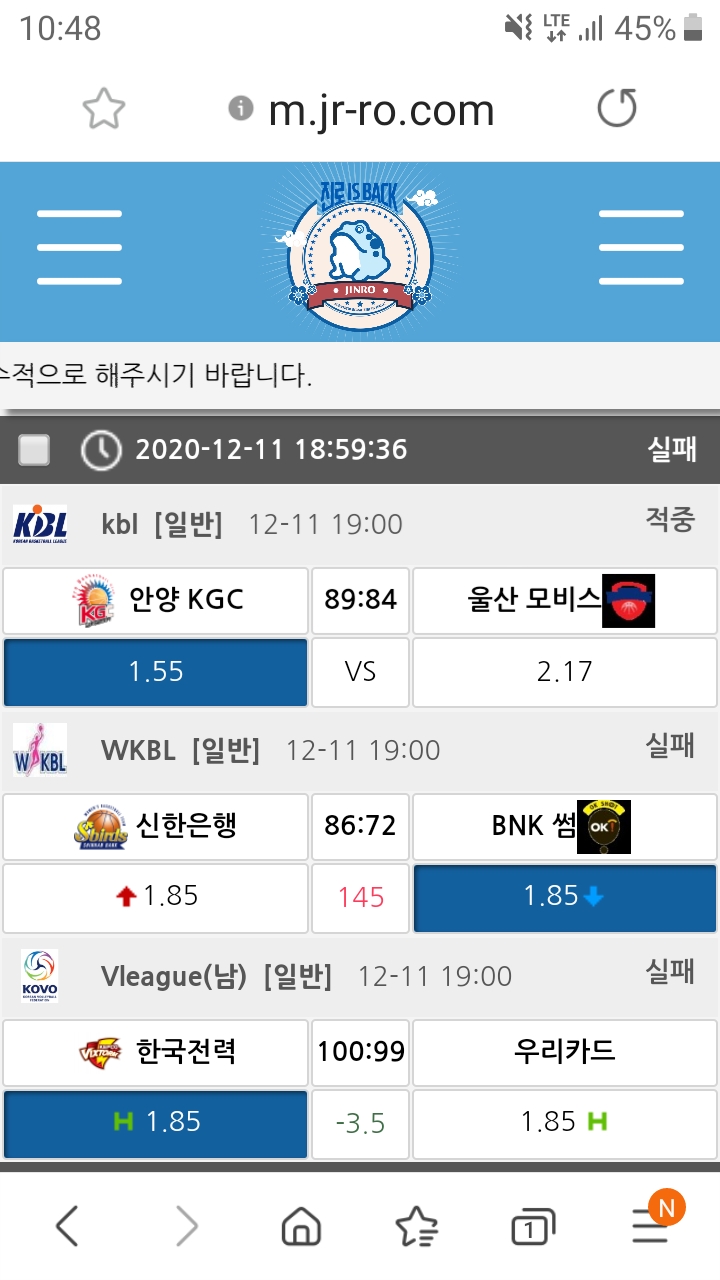Go back in the browser
720x1280 pixels.
68,1226
